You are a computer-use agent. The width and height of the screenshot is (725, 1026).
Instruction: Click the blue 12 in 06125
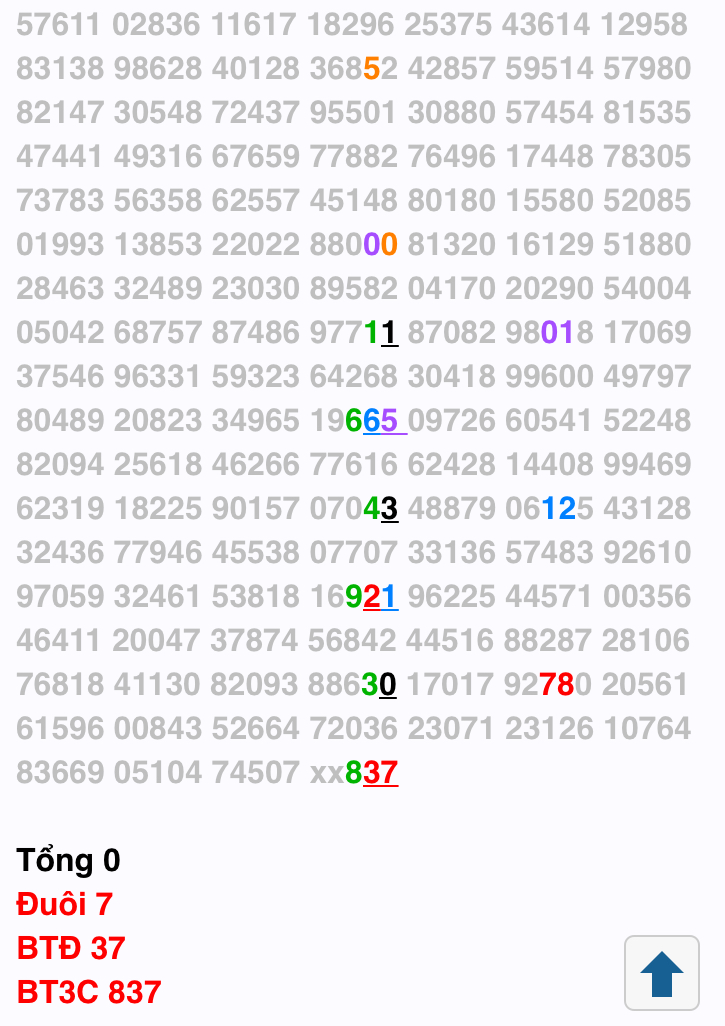[558, 507]
